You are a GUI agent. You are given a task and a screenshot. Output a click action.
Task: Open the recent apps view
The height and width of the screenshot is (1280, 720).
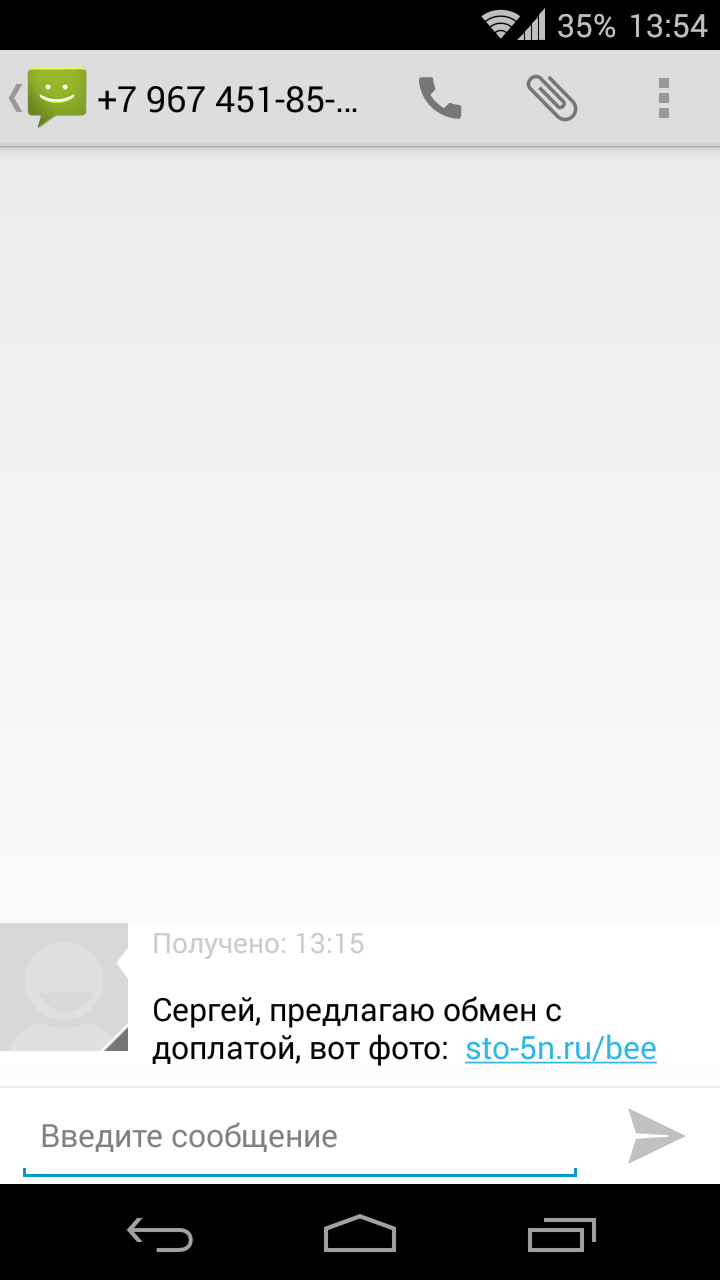pyautogui.click(x=561, y=1234)
